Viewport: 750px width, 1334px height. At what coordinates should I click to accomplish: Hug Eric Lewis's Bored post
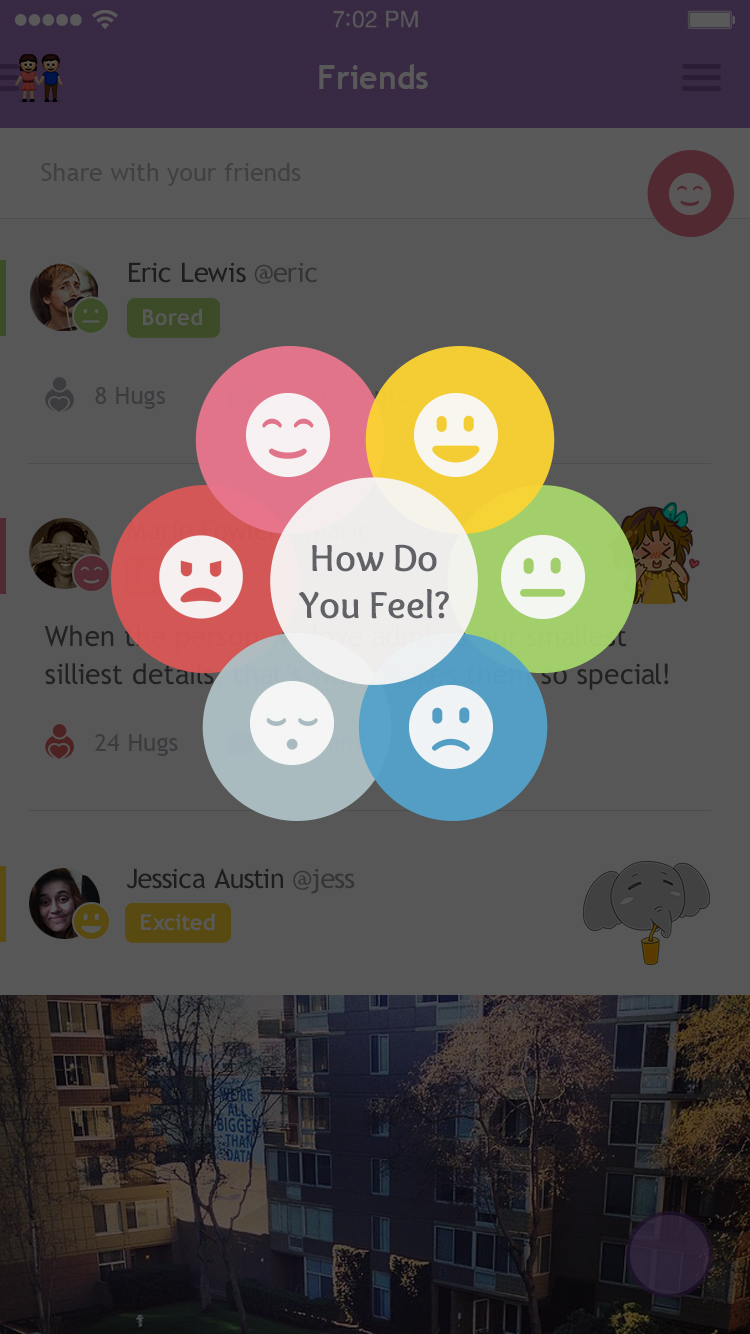(60, 396)
